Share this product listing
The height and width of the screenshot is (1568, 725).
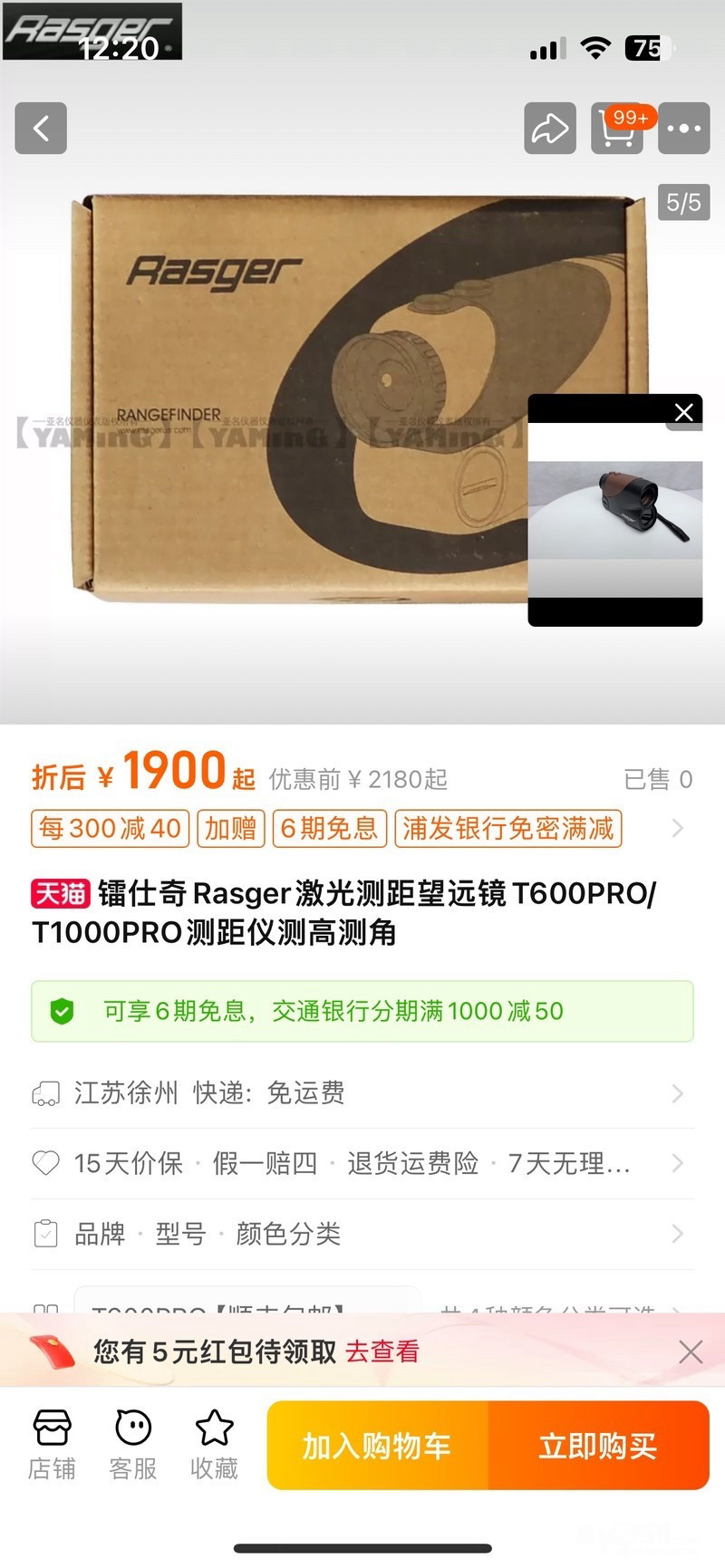tap(549, 128)
